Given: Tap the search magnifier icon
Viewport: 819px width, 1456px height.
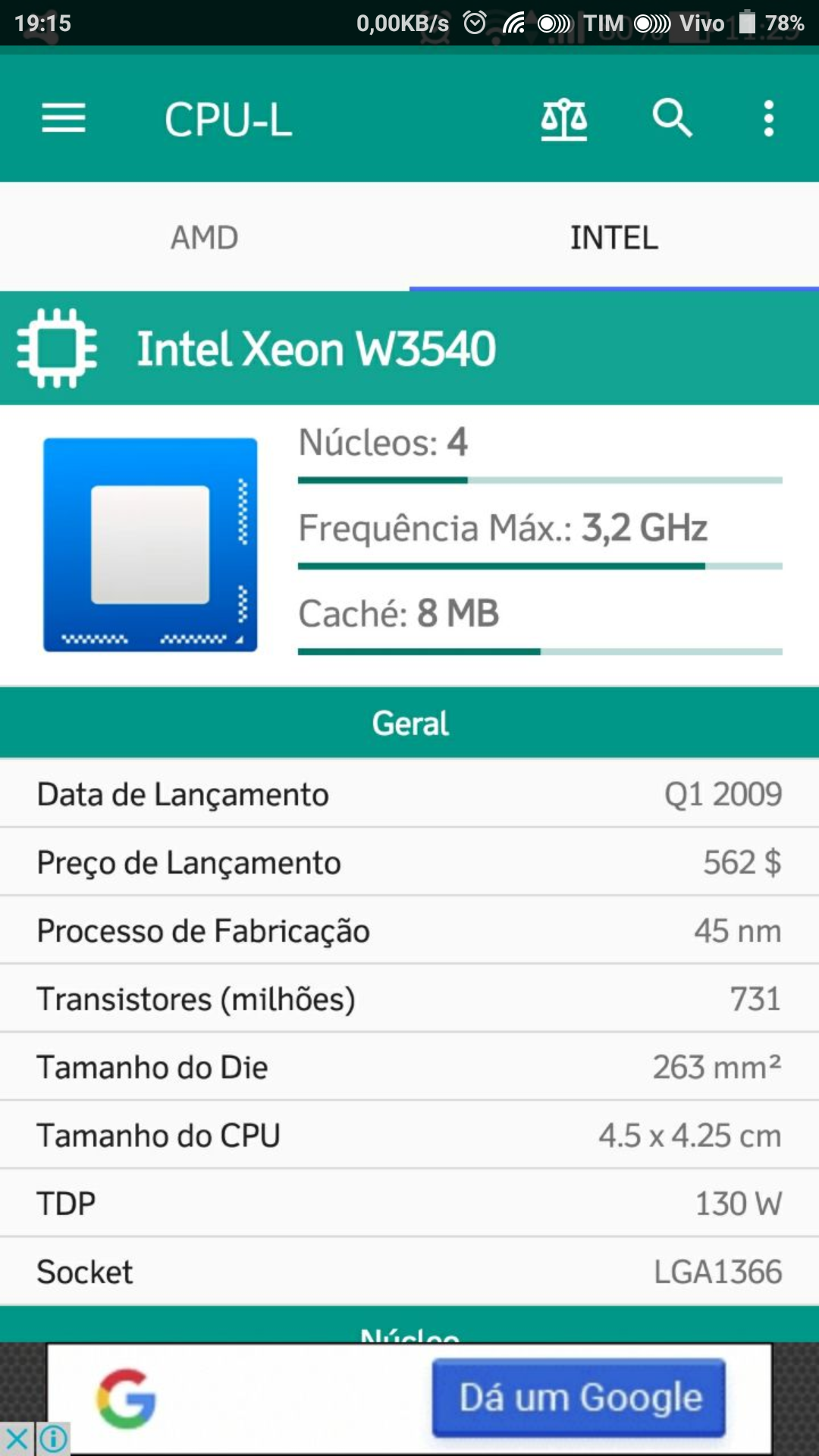Looking at the screenshot, I should click(672, 118).
